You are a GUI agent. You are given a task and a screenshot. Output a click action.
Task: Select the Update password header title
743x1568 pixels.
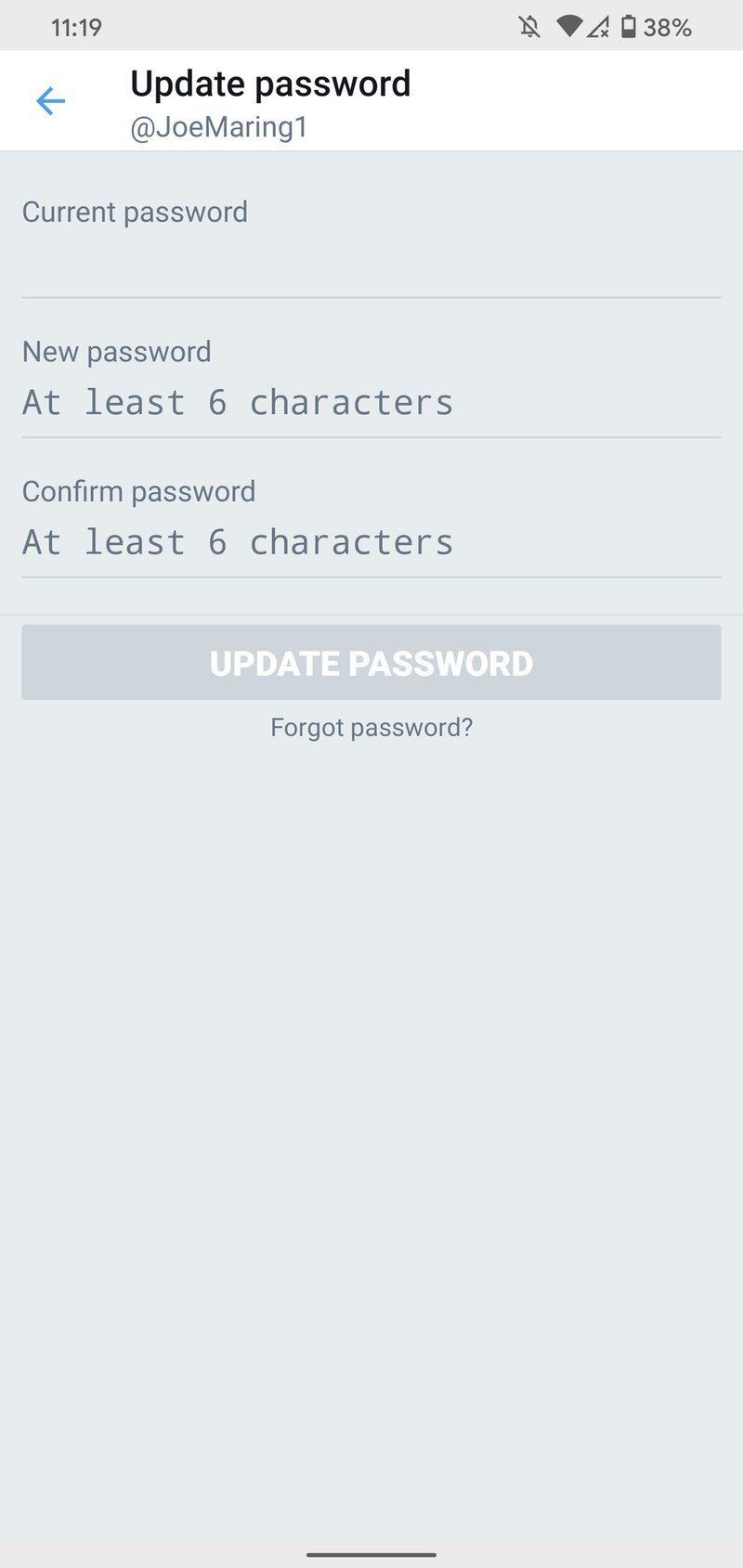click(x=271, y=83)
